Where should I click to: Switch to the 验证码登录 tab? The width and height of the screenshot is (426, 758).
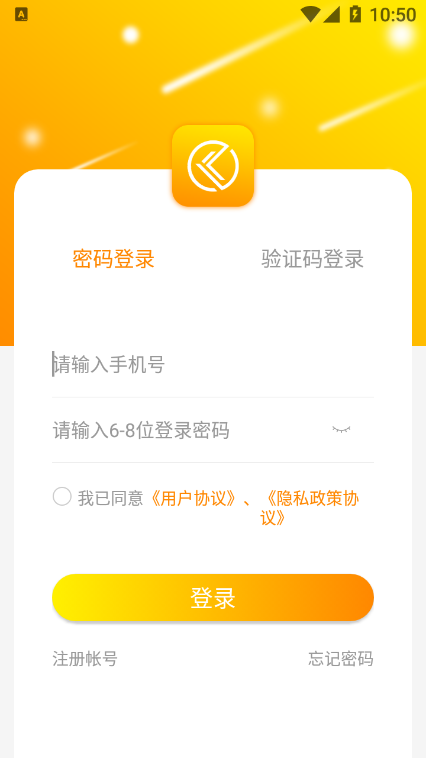[x=312, y=259]
